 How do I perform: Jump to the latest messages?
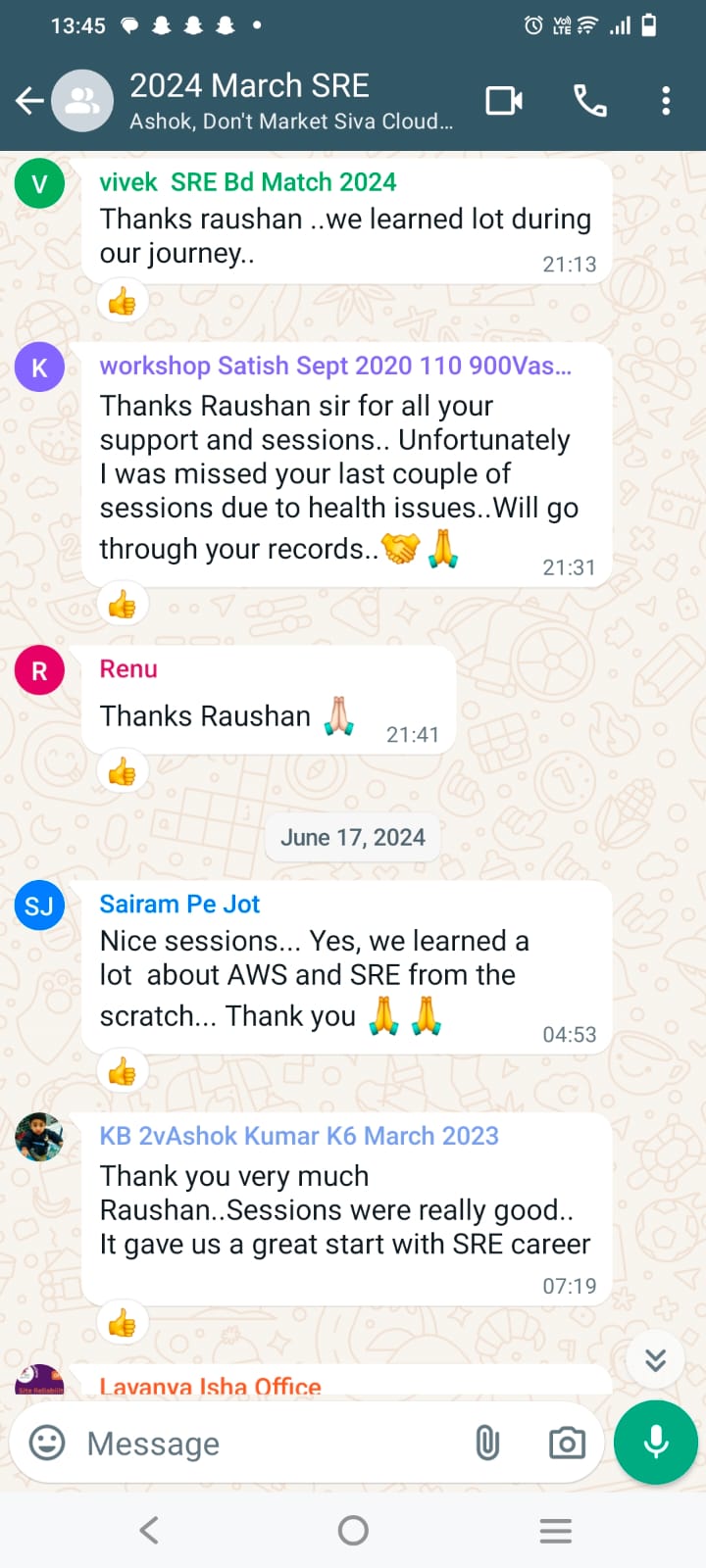click(655, 1359)
